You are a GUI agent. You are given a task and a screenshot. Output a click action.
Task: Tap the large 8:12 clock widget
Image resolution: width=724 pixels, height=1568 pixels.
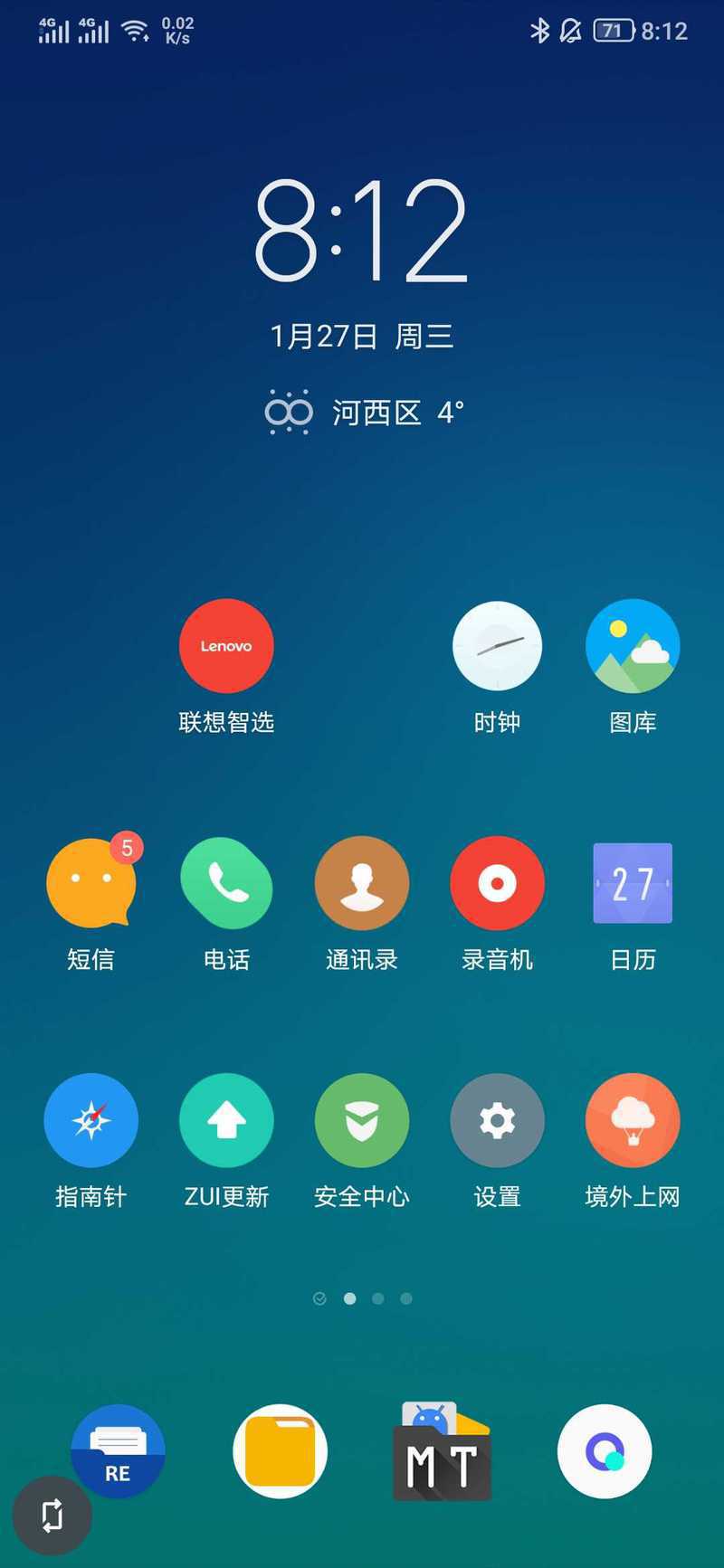pos(361,231)
